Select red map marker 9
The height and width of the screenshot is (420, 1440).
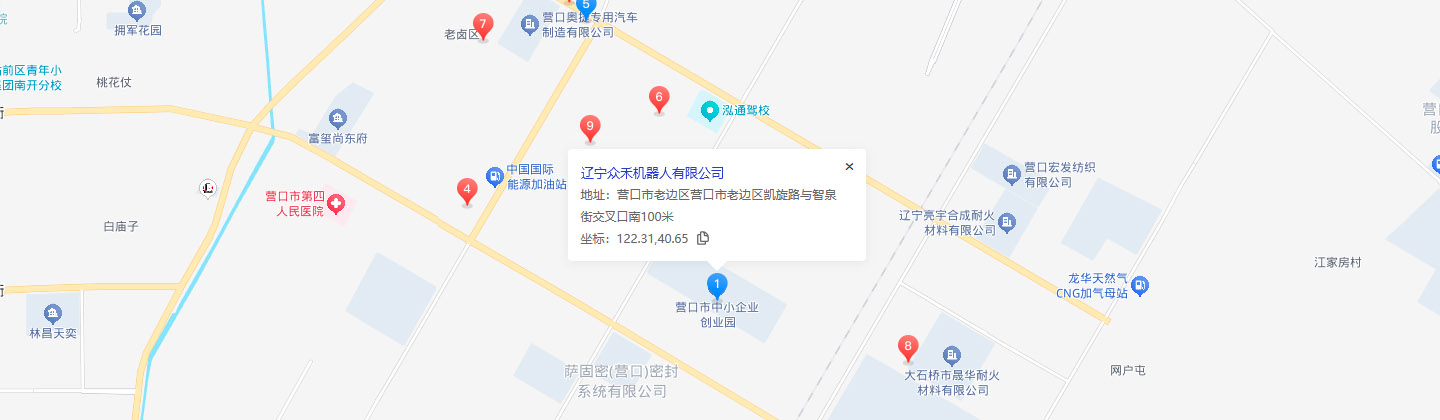(590, 127)
